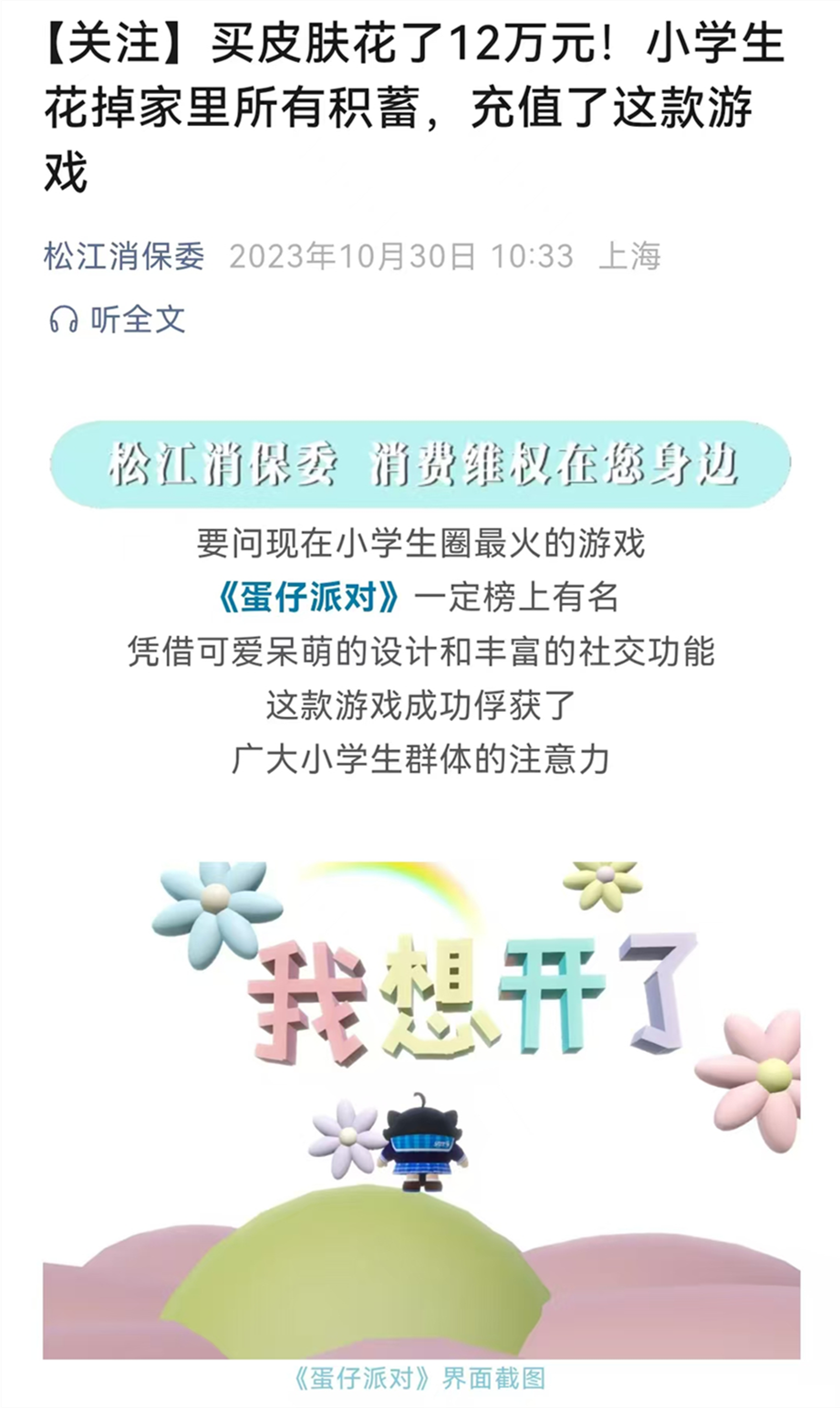The image size is (840, 1408).
Task: Open the 《蛋仔派对》 screenshot image
Action: [420, 1109]
